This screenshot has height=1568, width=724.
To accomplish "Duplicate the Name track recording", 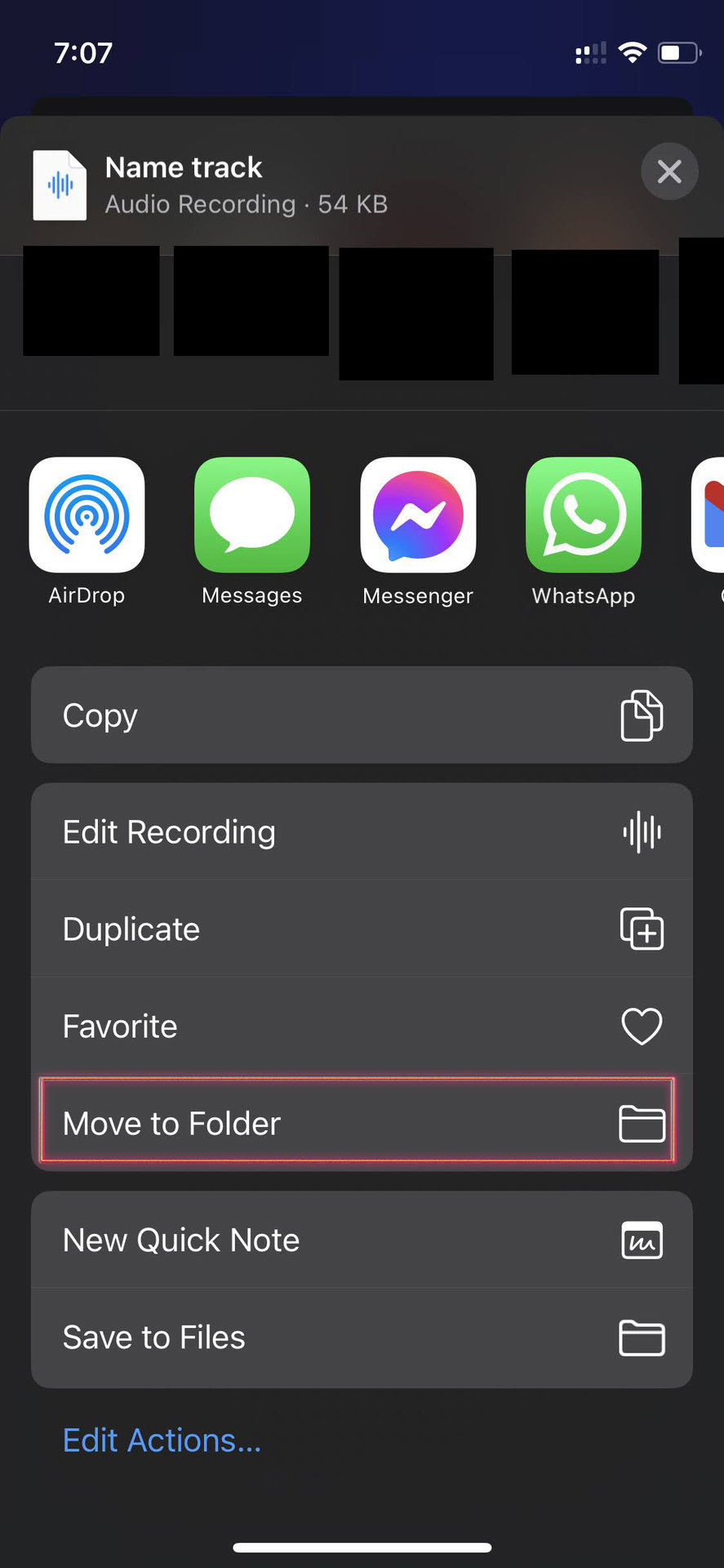I will pos(362,929).
